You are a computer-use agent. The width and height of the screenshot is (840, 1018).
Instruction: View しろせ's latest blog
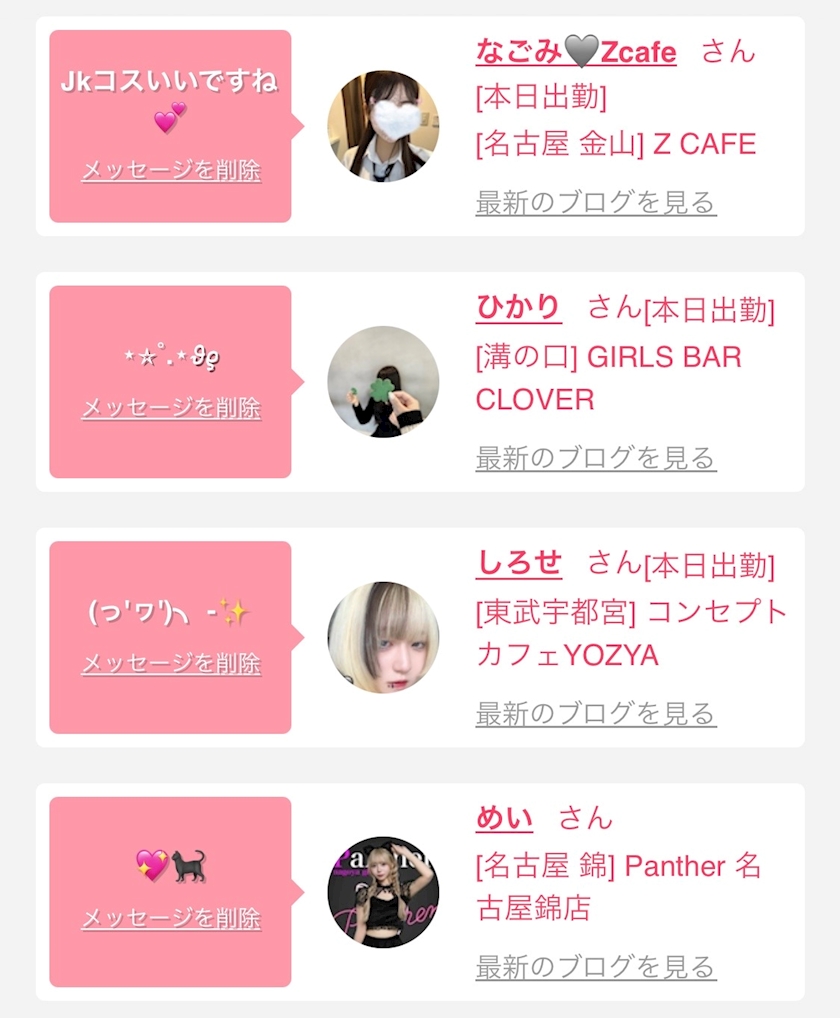pyautogui.click(x=596, y=714)
